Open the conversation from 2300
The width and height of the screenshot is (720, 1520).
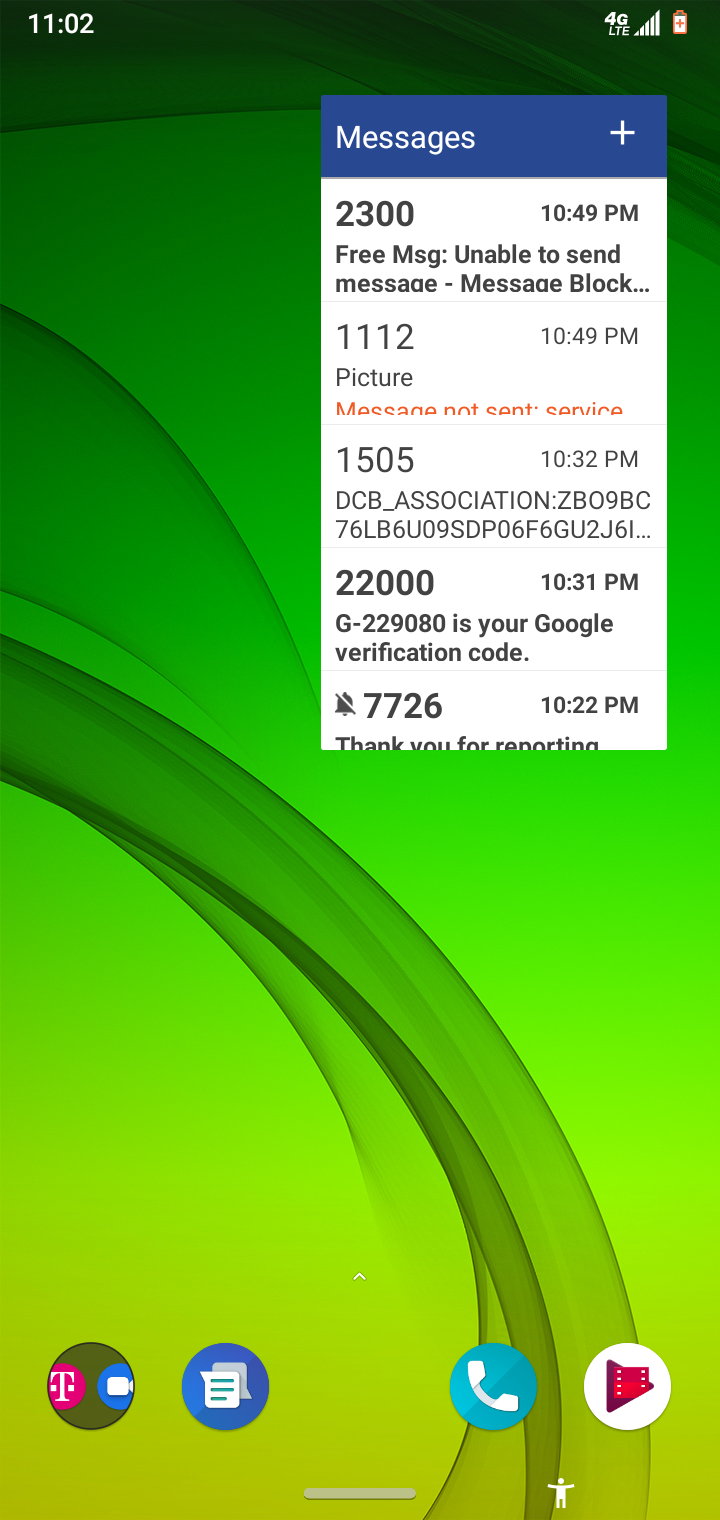493,242
